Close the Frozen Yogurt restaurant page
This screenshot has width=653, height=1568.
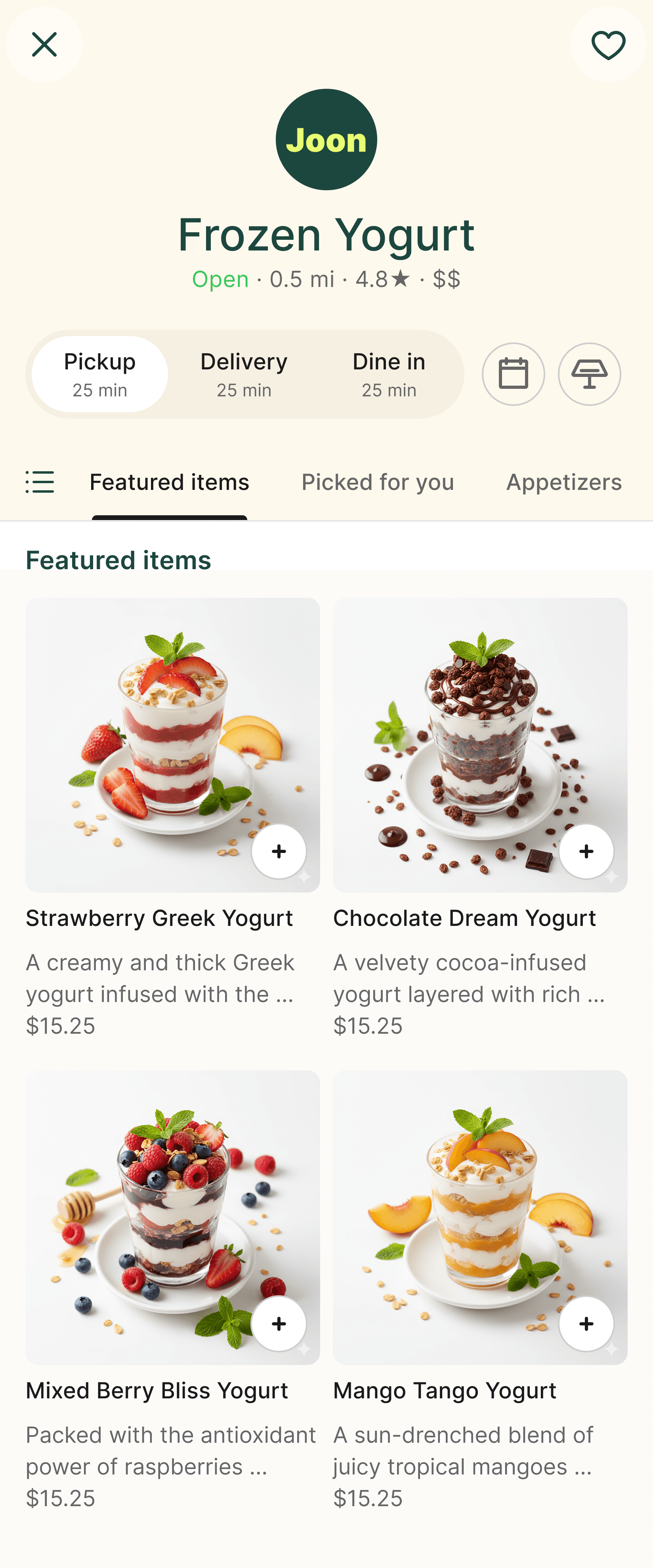click(x=44, y=44)
